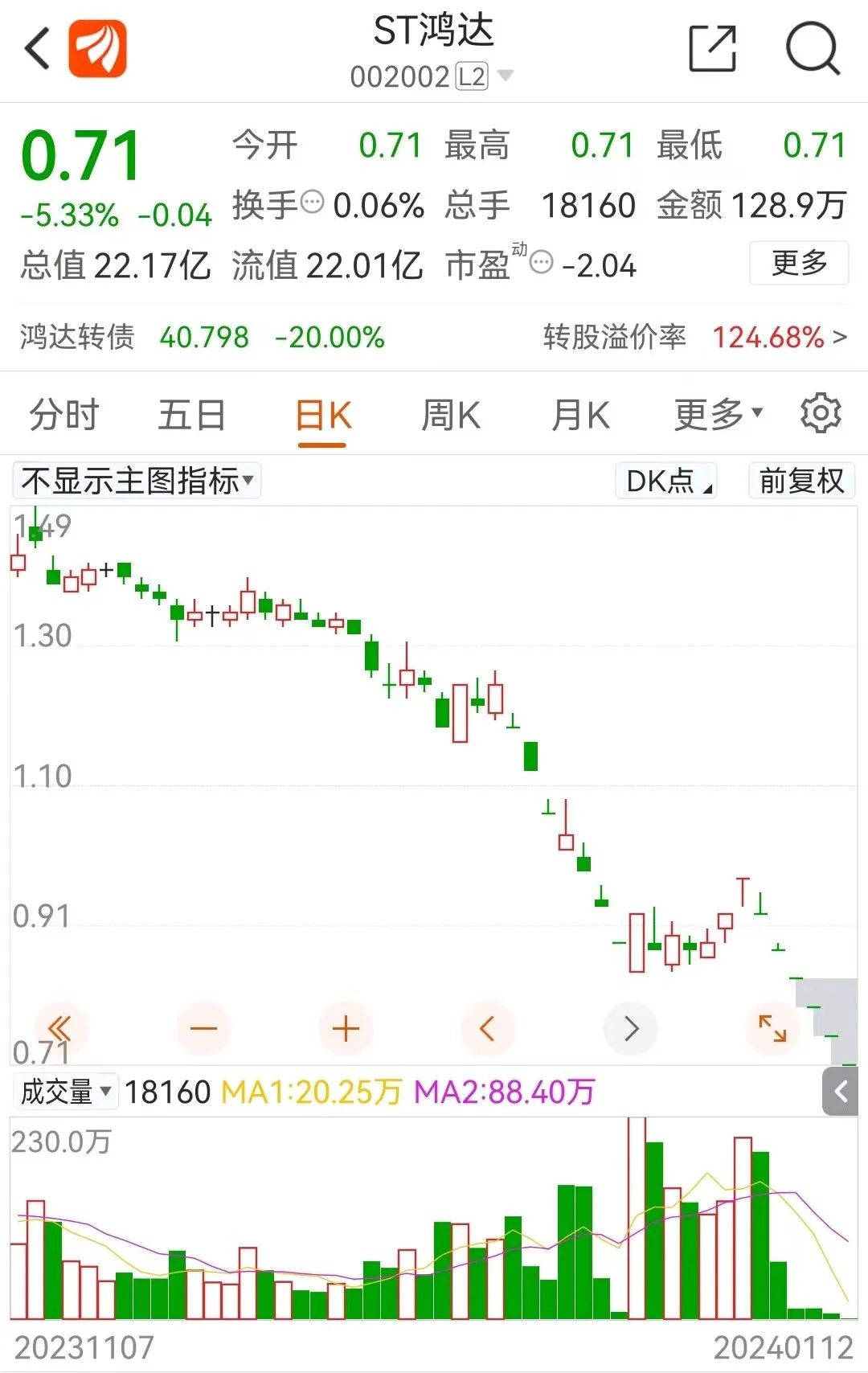Screen dimensions: 868x1373
Task: Open the 前复权 adjustment option
Action: pyautogui.click(x=801, y=481)
